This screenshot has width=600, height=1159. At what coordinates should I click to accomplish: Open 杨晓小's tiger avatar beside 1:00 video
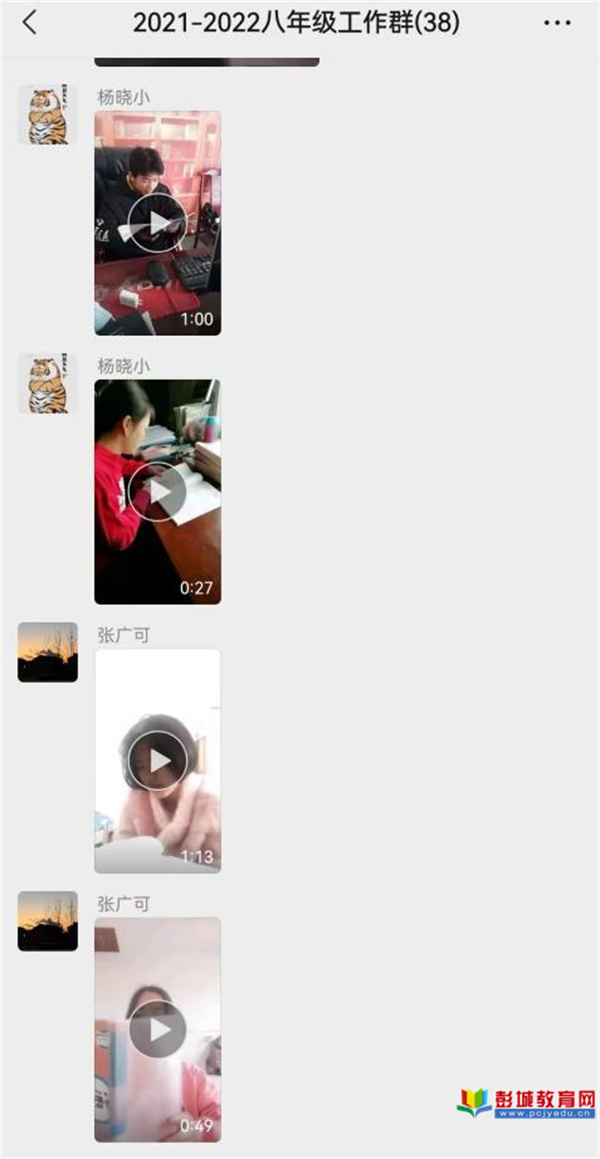(47, 115)
